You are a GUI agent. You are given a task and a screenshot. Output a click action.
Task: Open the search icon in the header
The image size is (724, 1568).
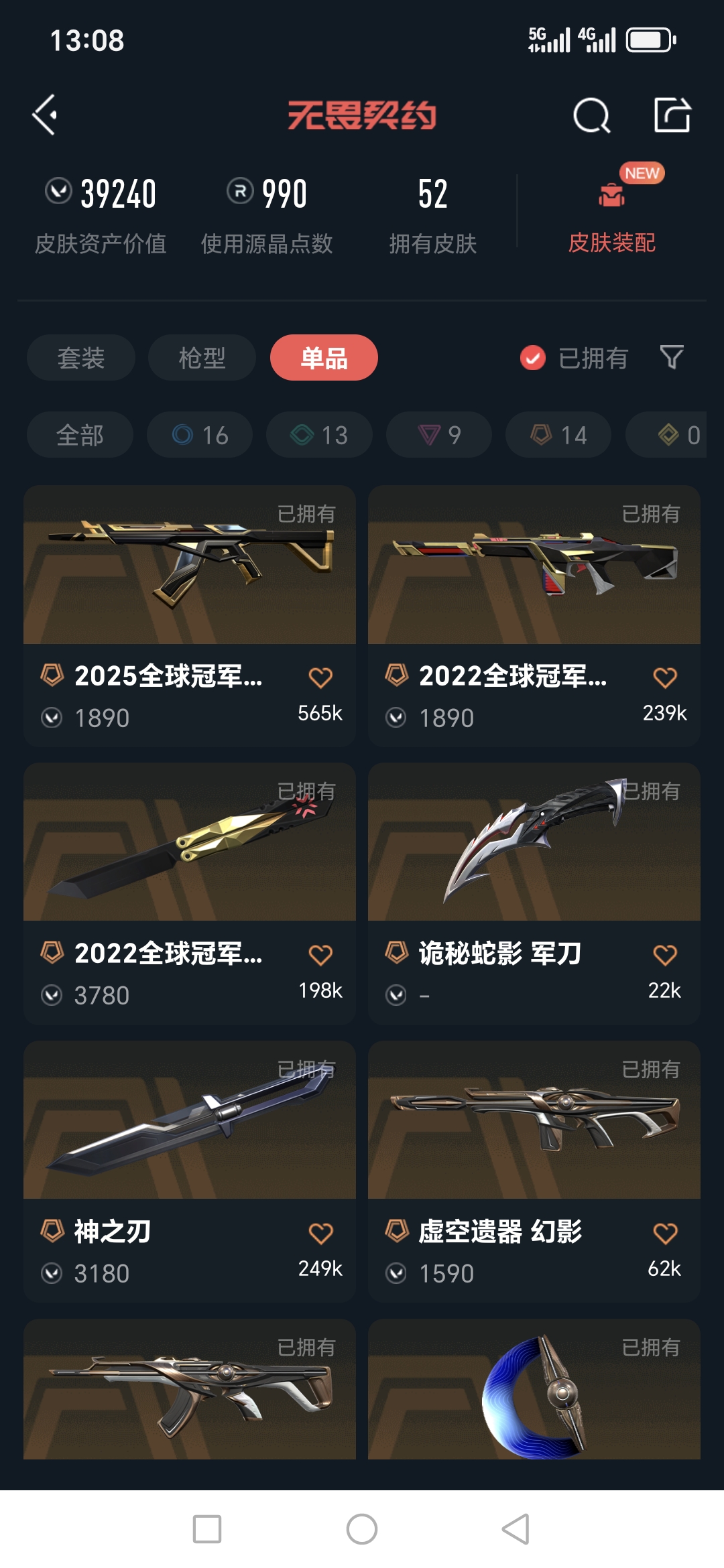tap(591, 116)
